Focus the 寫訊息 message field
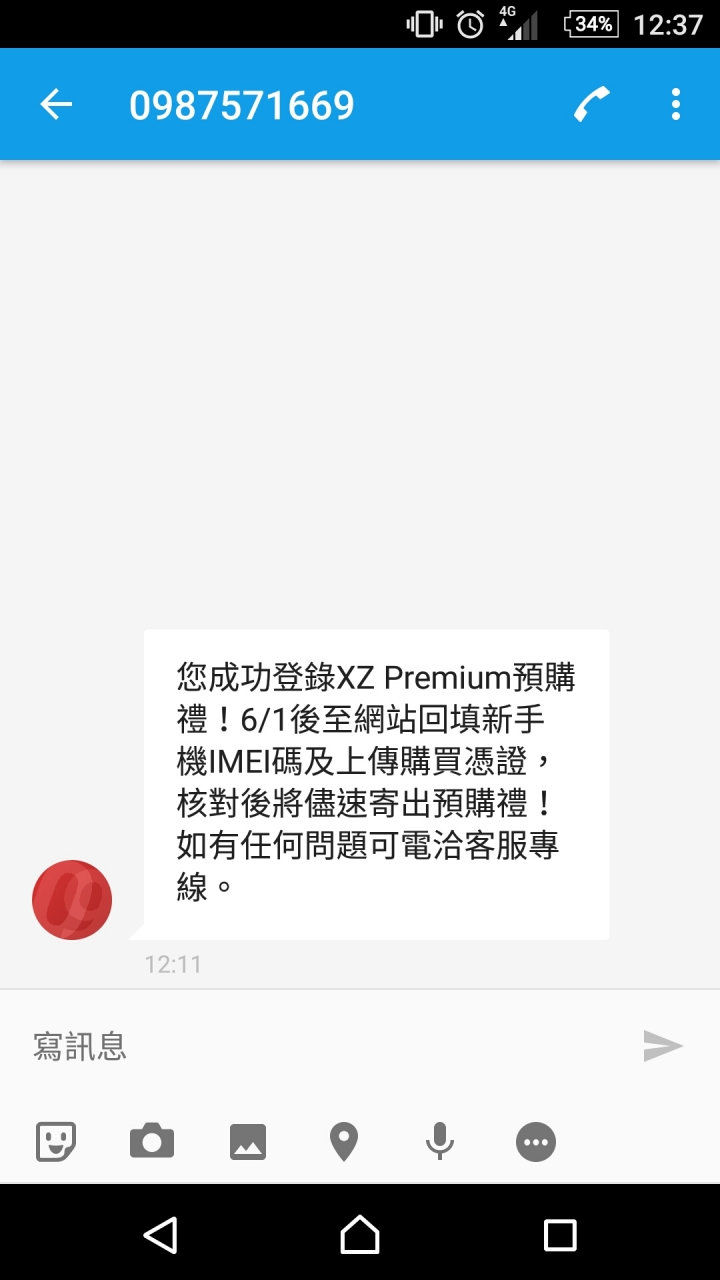Image resolution: width=720 pixels, height=1280 pixels. (x=320, y=1046)
